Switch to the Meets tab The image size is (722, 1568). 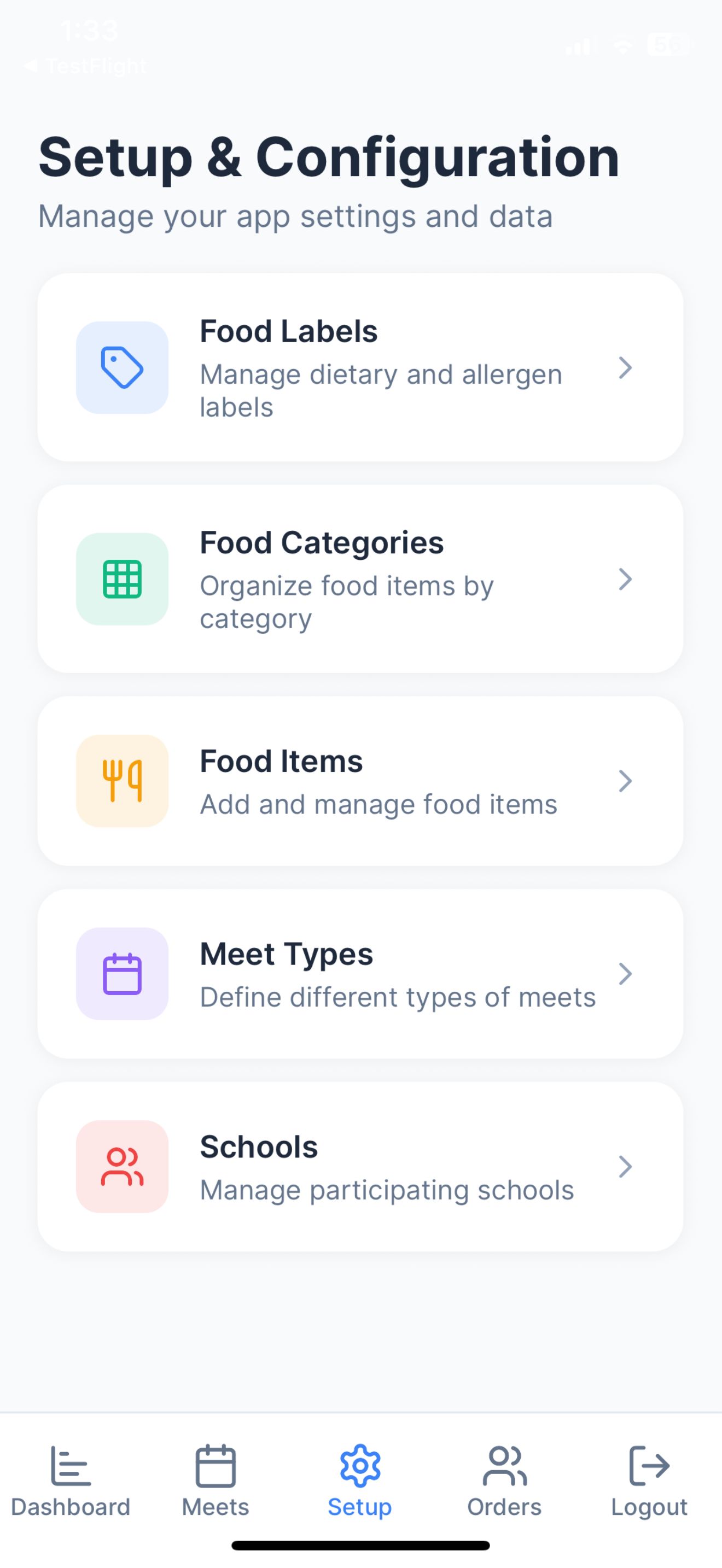pos(216,1481)
